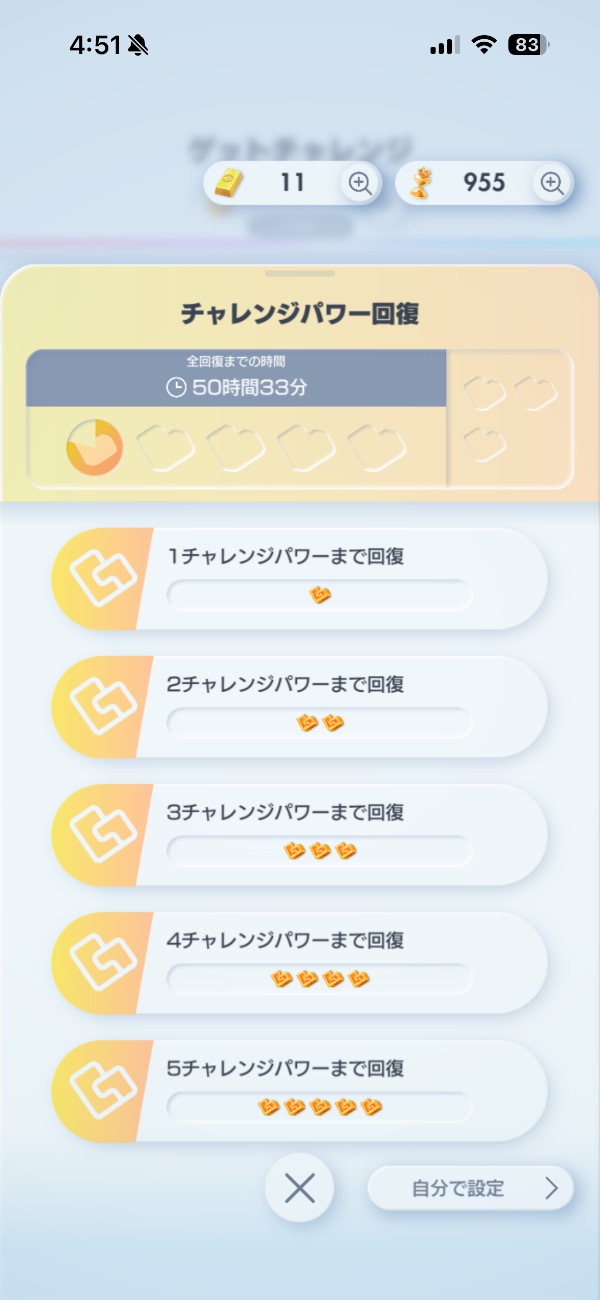The height and width of the screenshot is (1300, 600).
Task: Select 3チャレンジパワーまで回復 option
Action: 300,835
